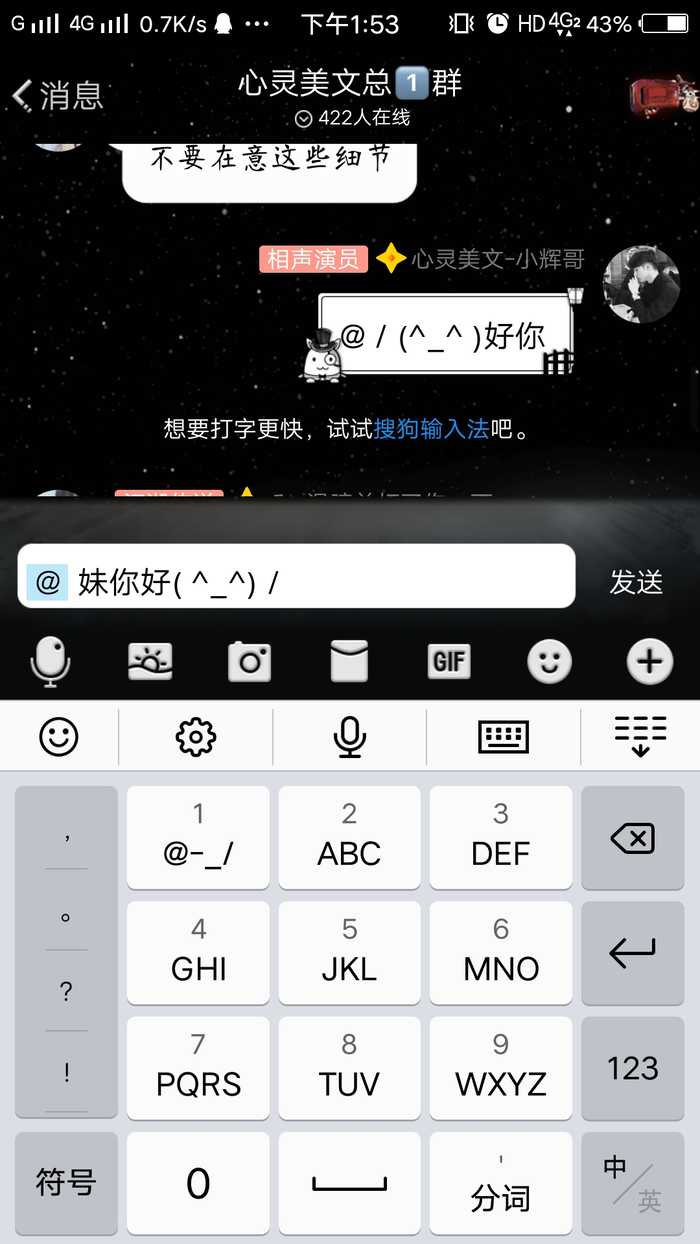Delete a character with the backspace key
Image resolution: width=700 pixels, height=1244 pixels.
(x=633, y=838)
